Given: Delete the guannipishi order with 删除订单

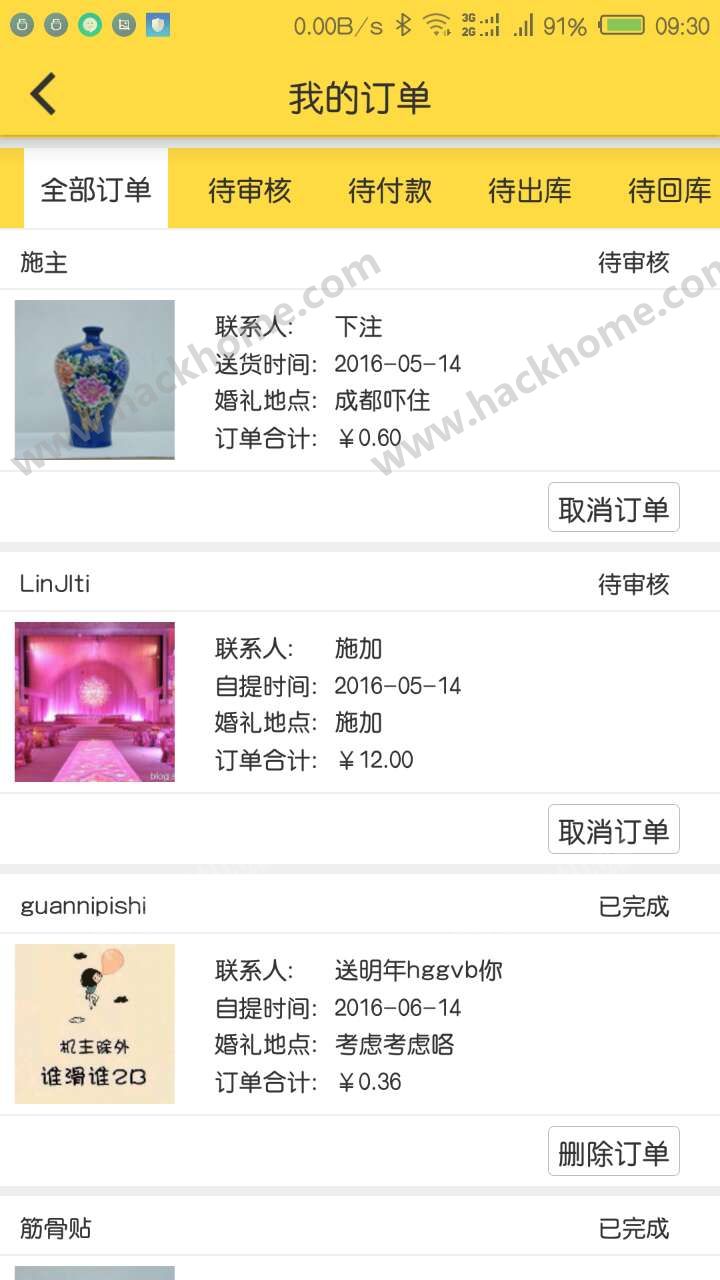Looking at the screenshot, I should [613, 1152].
